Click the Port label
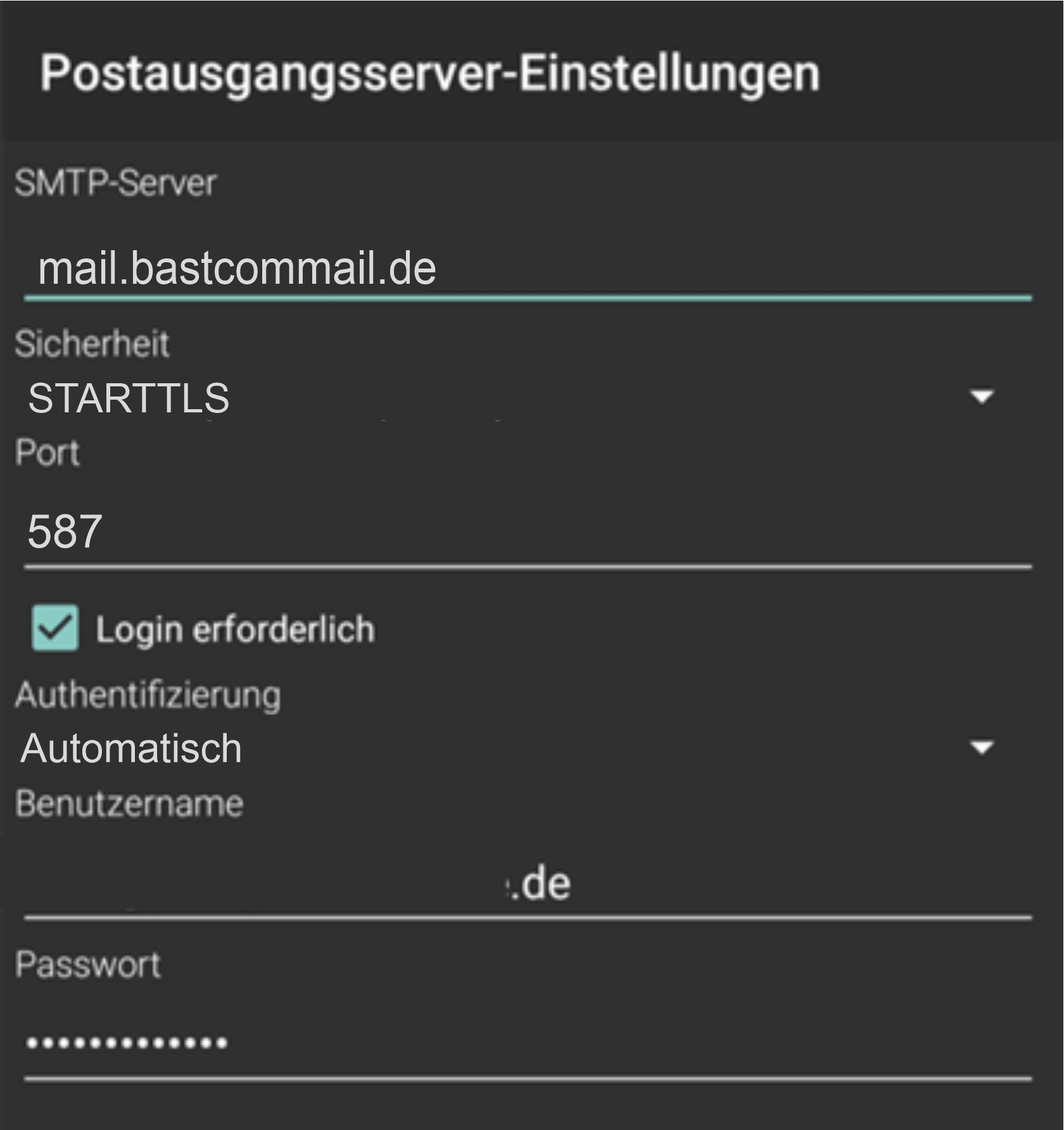The width and height of the screenshot is (1064, 1130). (x=46, y=452)
